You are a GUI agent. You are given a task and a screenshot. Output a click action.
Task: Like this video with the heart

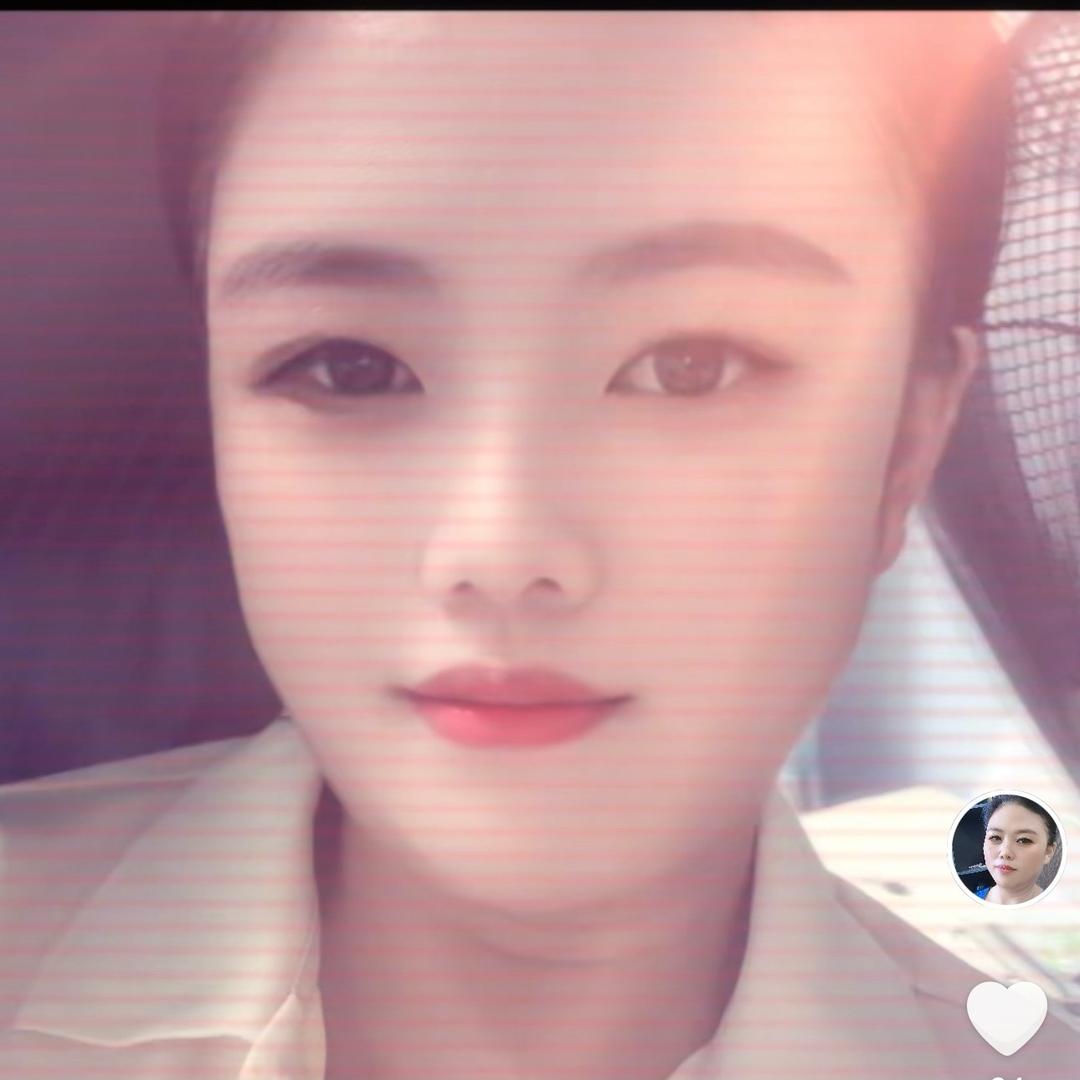1006,1017
